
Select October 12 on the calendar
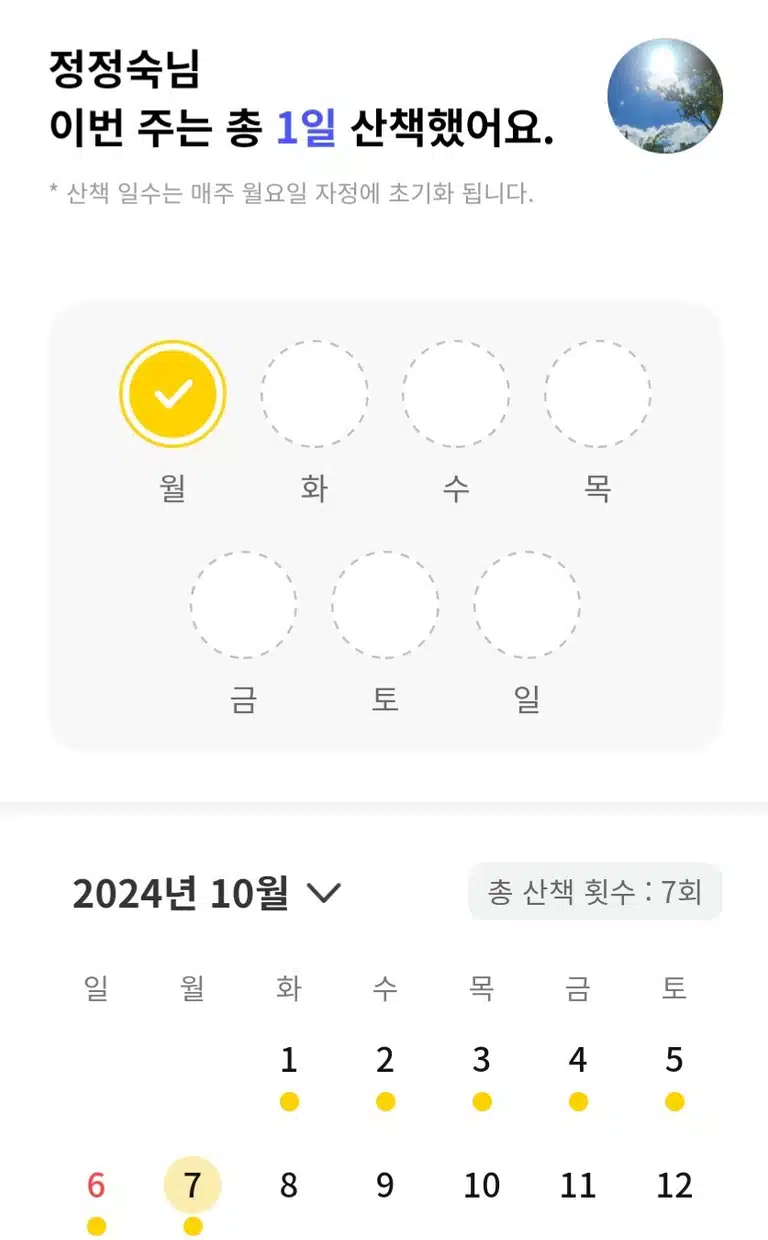pos(674,1186)
